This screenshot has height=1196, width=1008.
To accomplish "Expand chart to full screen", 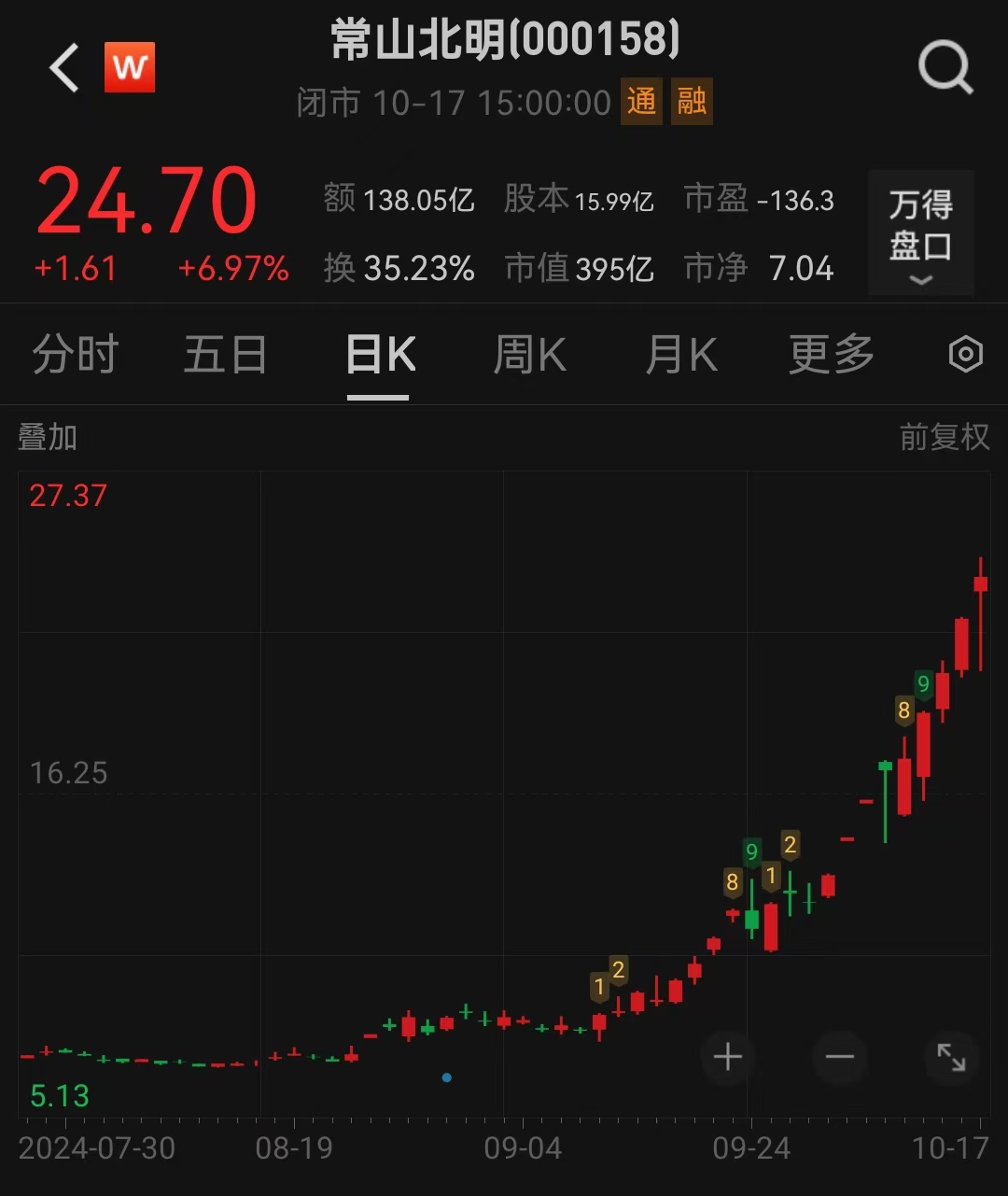I will click(x=951, y=1057).
